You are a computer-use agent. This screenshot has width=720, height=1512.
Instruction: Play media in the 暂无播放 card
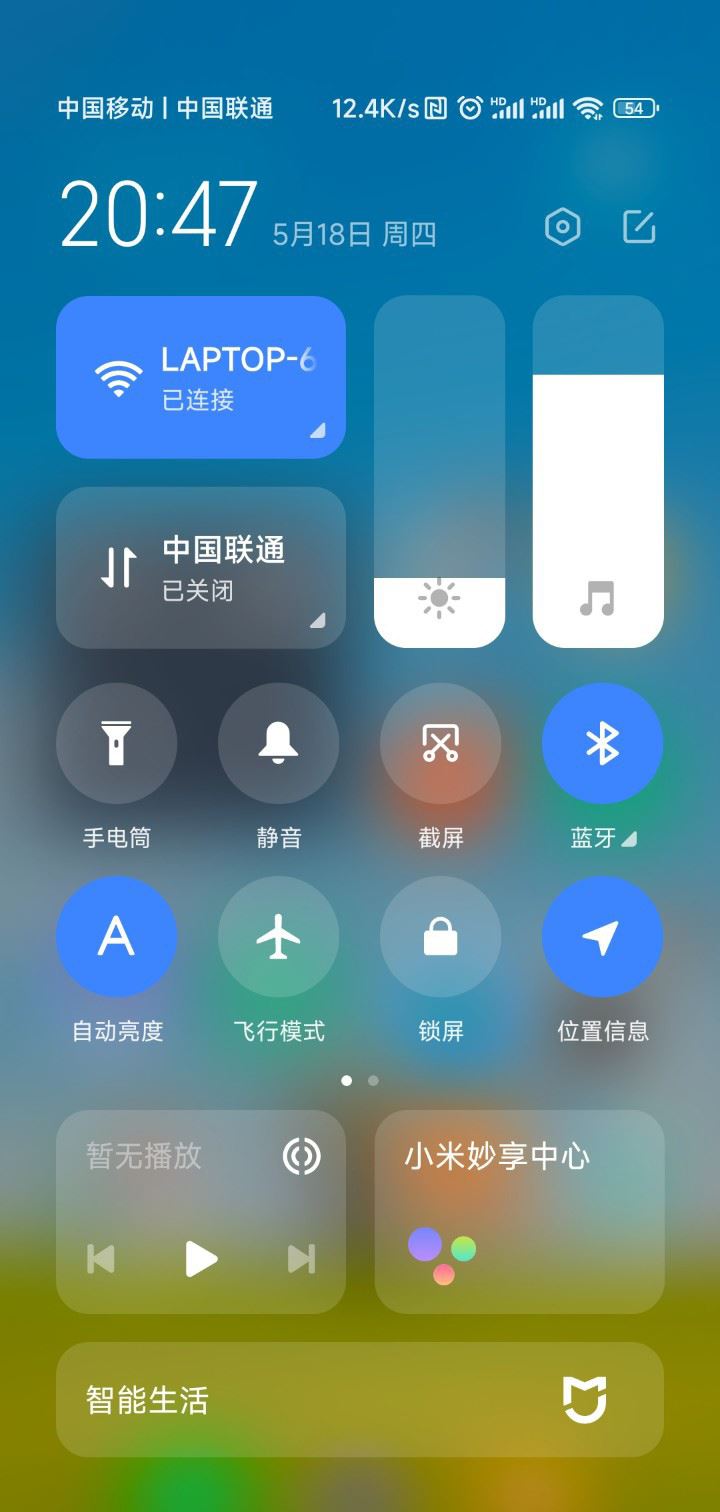click(201, 1258)
